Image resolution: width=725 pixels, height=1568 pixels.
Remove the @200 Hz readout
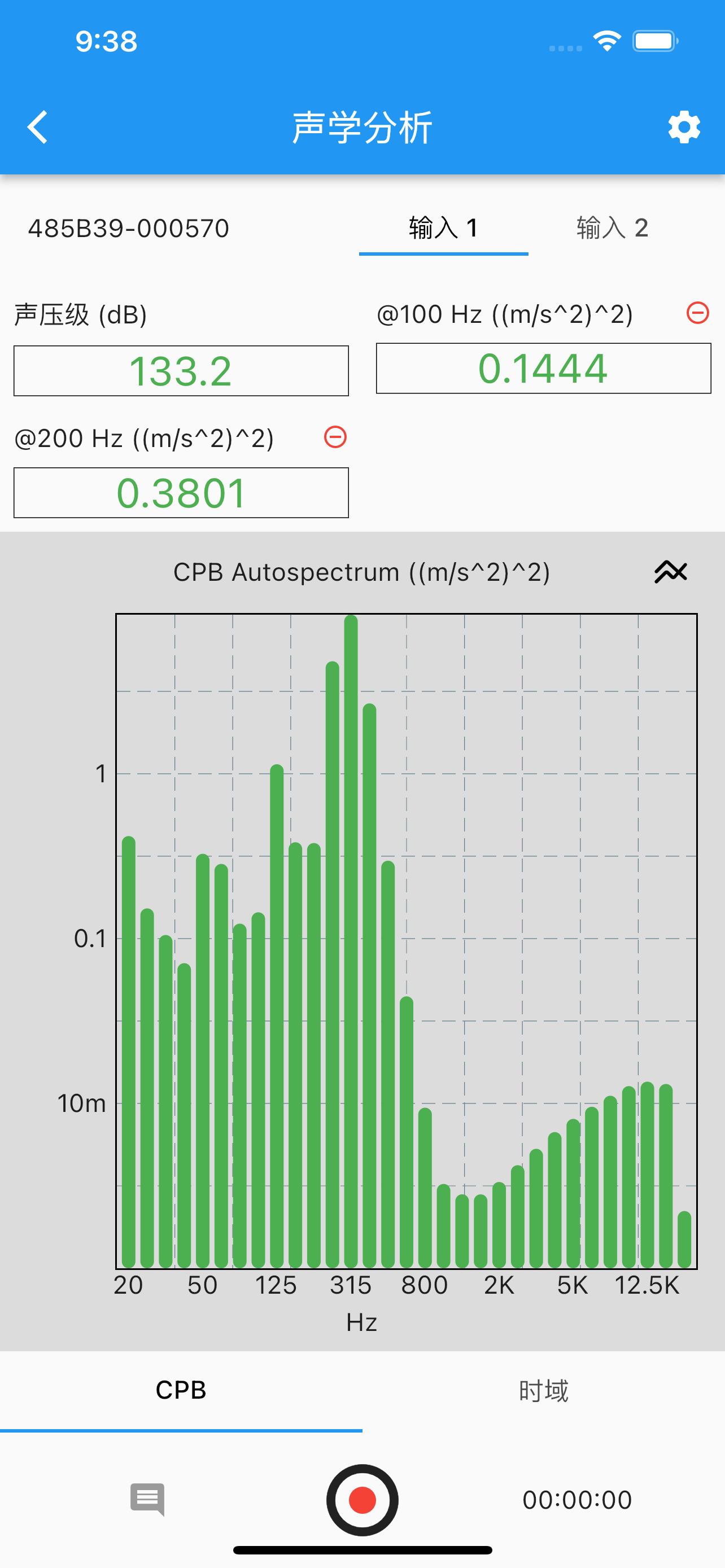(335, 437)
